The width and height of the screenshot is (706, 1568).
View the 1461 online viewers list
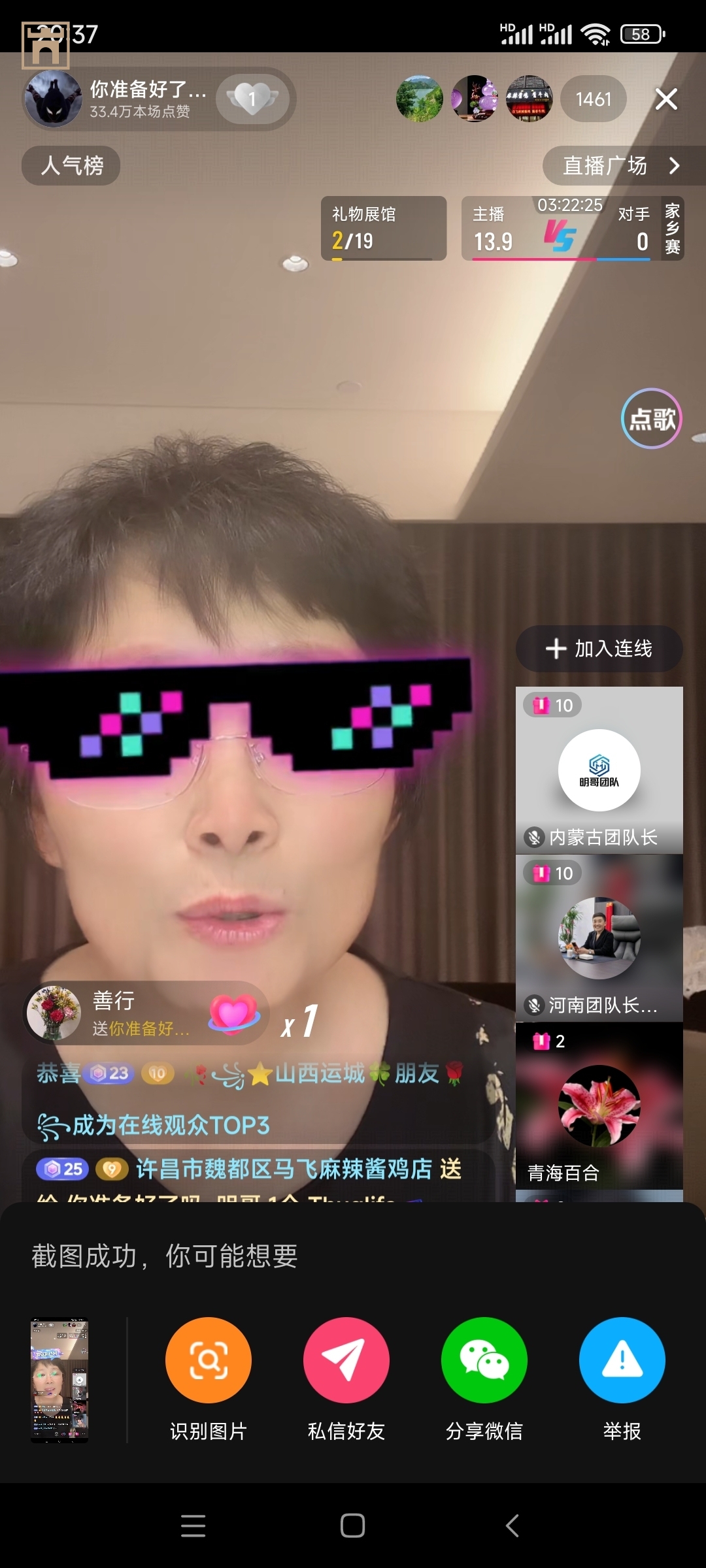coord(593,99)
